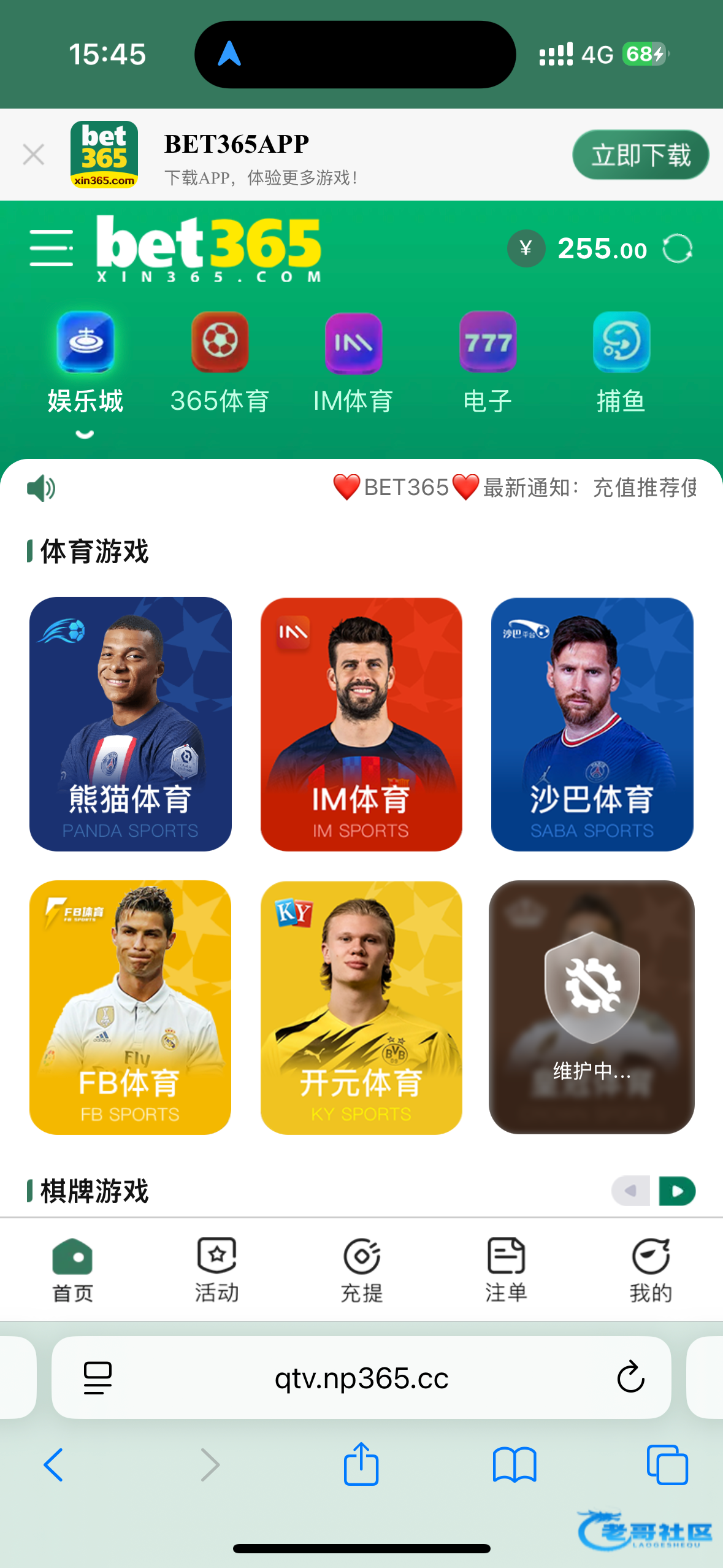Select the 电子 games category
Viewport: 723px width, 1568px height.
click(488, 363)
